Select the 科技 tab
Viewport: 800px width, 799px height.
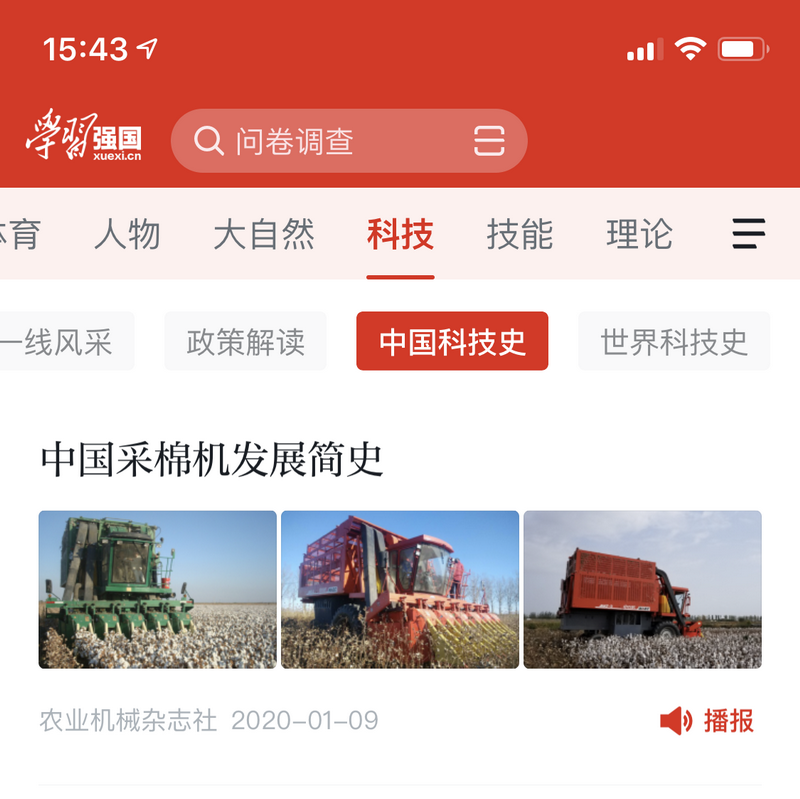(400, 235)
